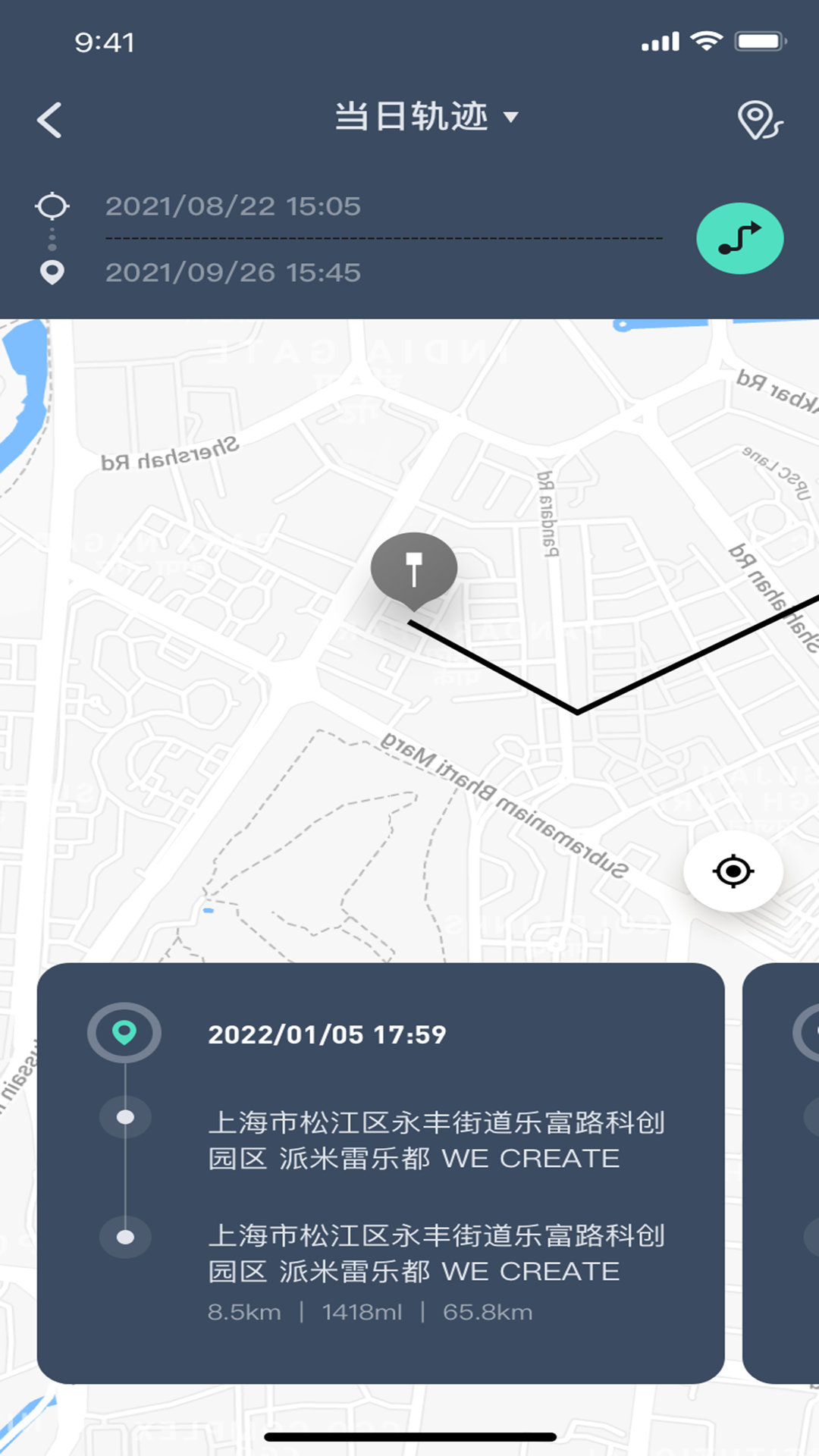Open the route playback with the green icon
Viewport: 819px width, 1456px height.
point(739,238)
